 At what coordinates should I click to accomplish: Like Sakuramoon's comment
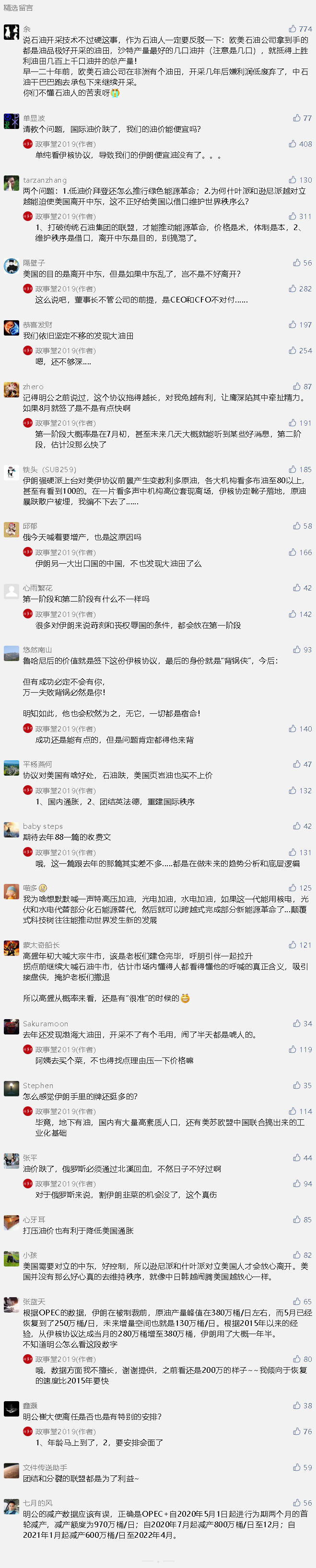tap(296, 1024)
